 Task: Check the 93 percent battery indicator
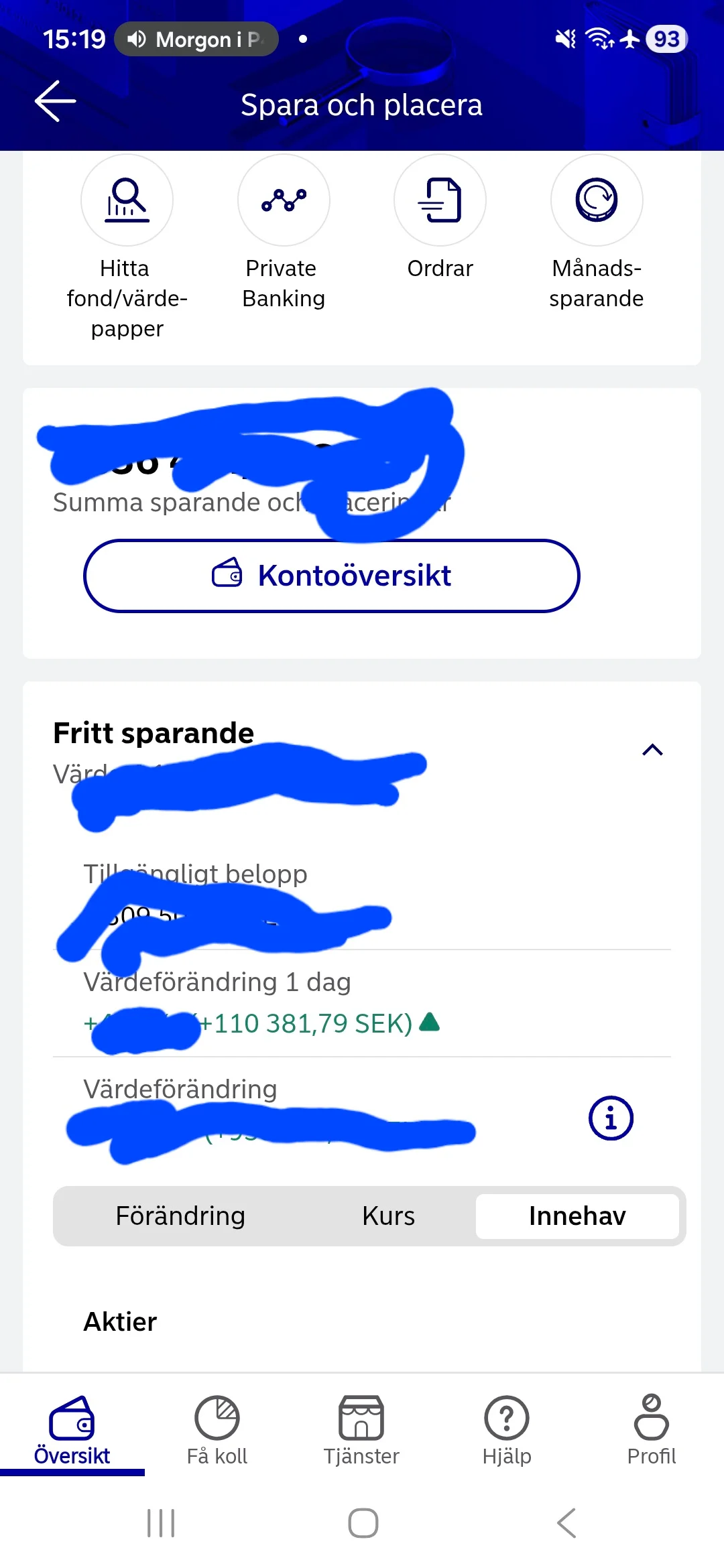[x=666, y=39]
